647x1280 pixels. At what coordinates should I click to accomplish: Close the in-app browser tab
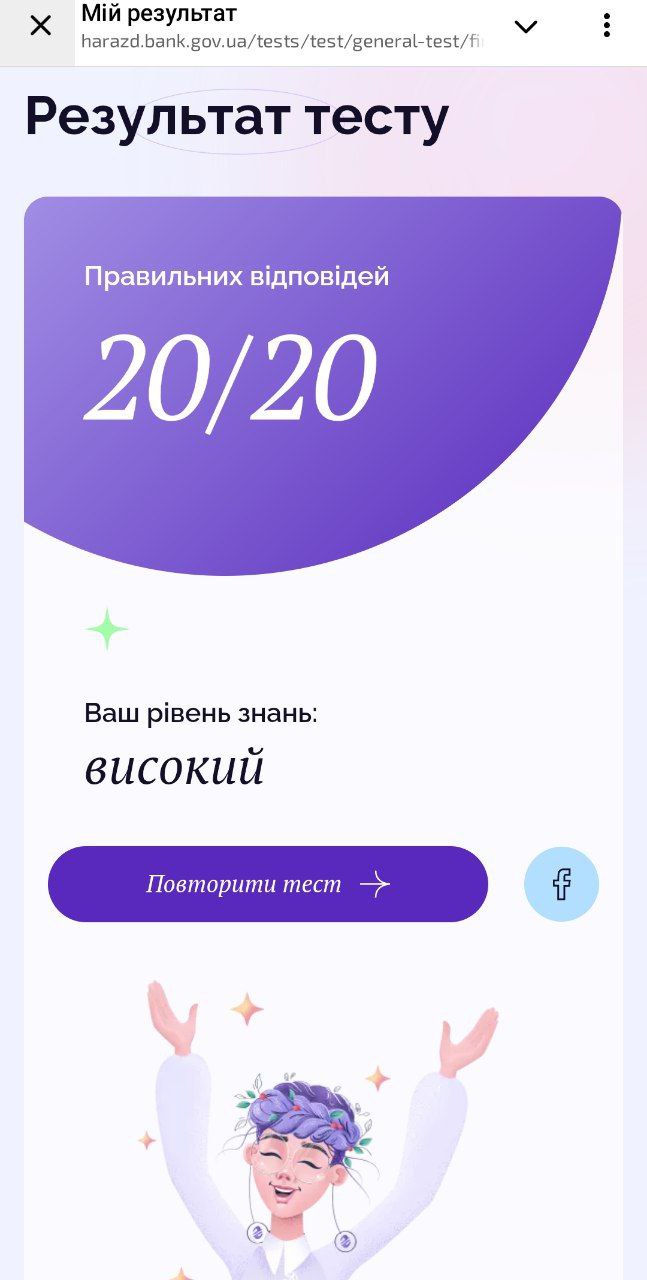pos(40,26)
